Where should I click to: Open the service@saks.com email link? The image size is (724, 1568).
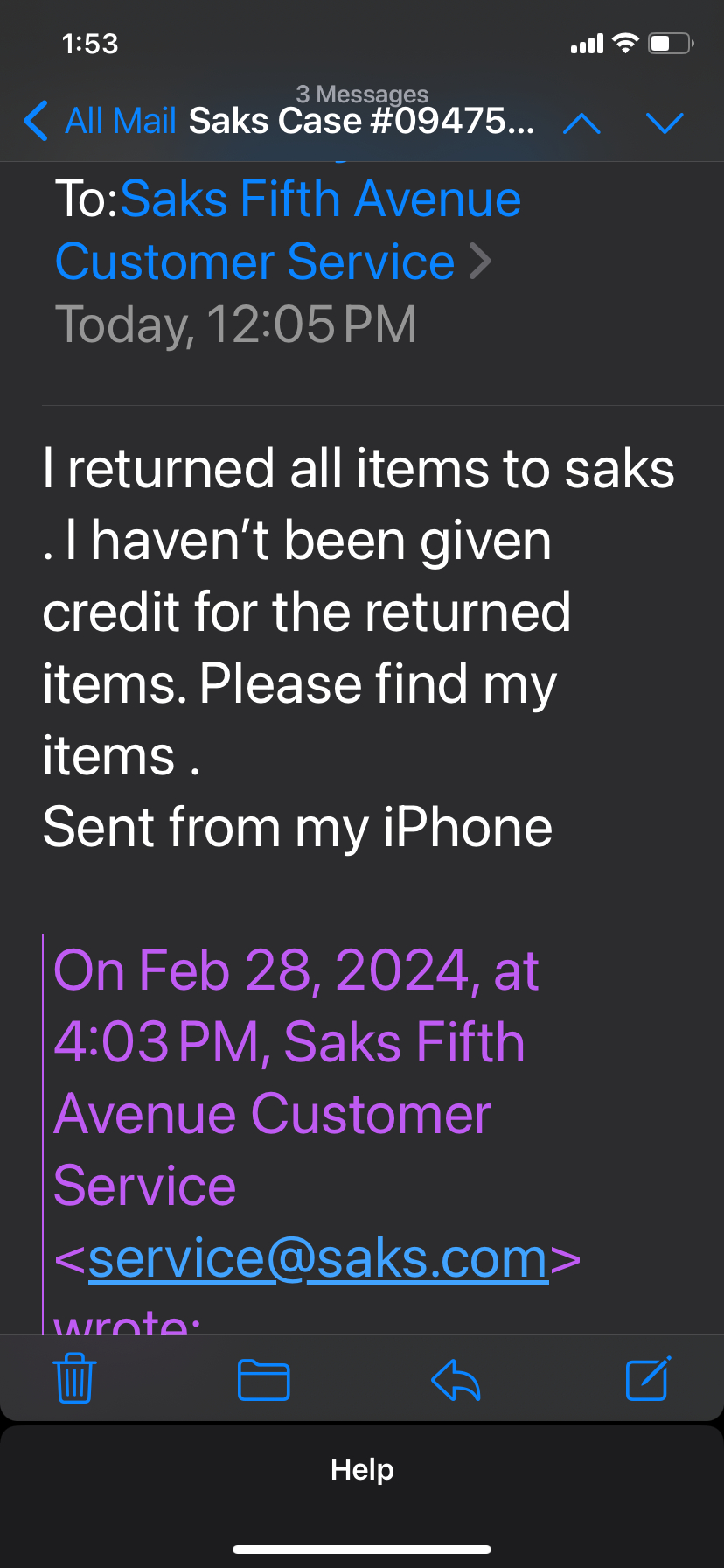click(x=318, y=1258)
